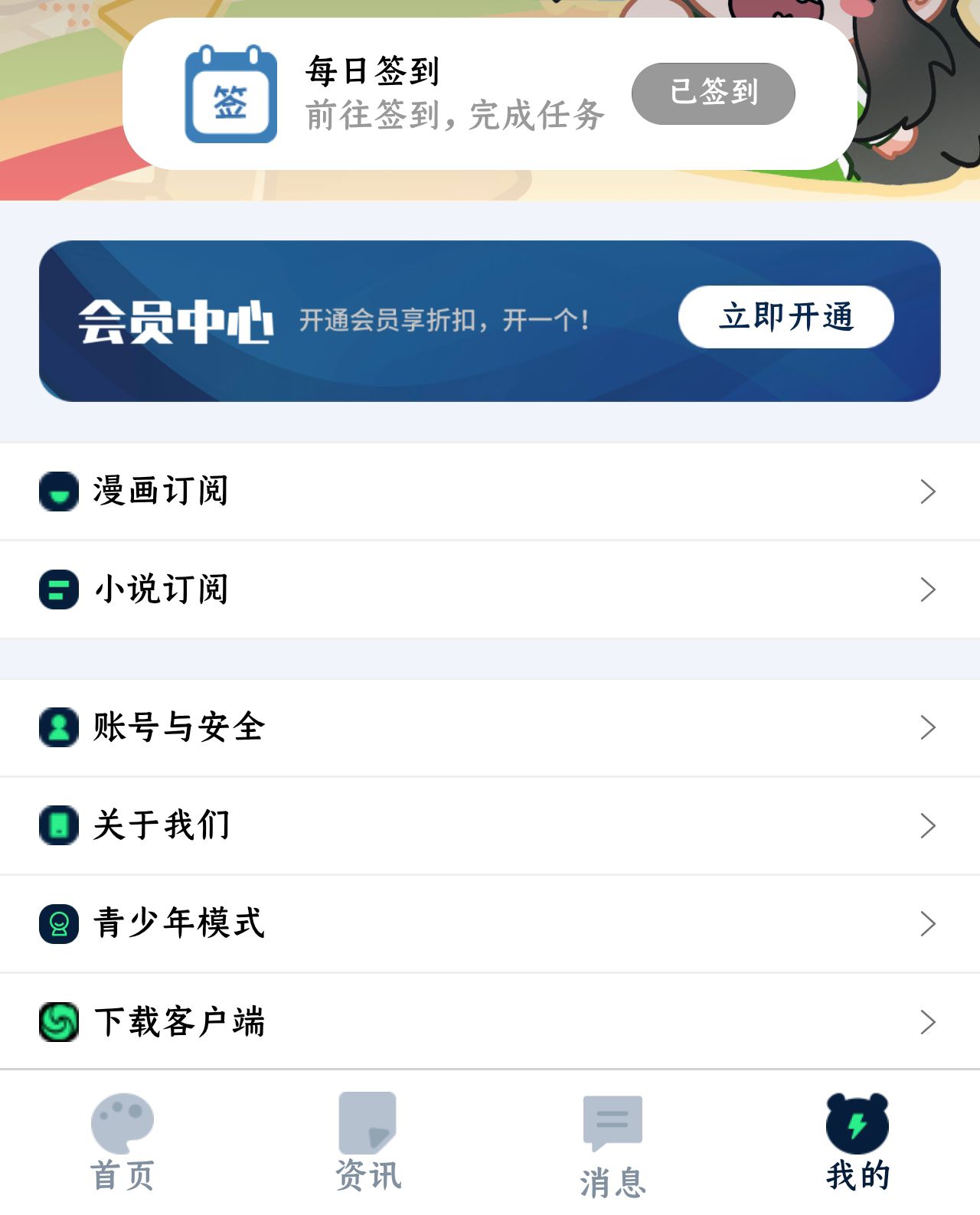Select the 下载客户端 row
980x1215 pixels.
pos(490,1021)
